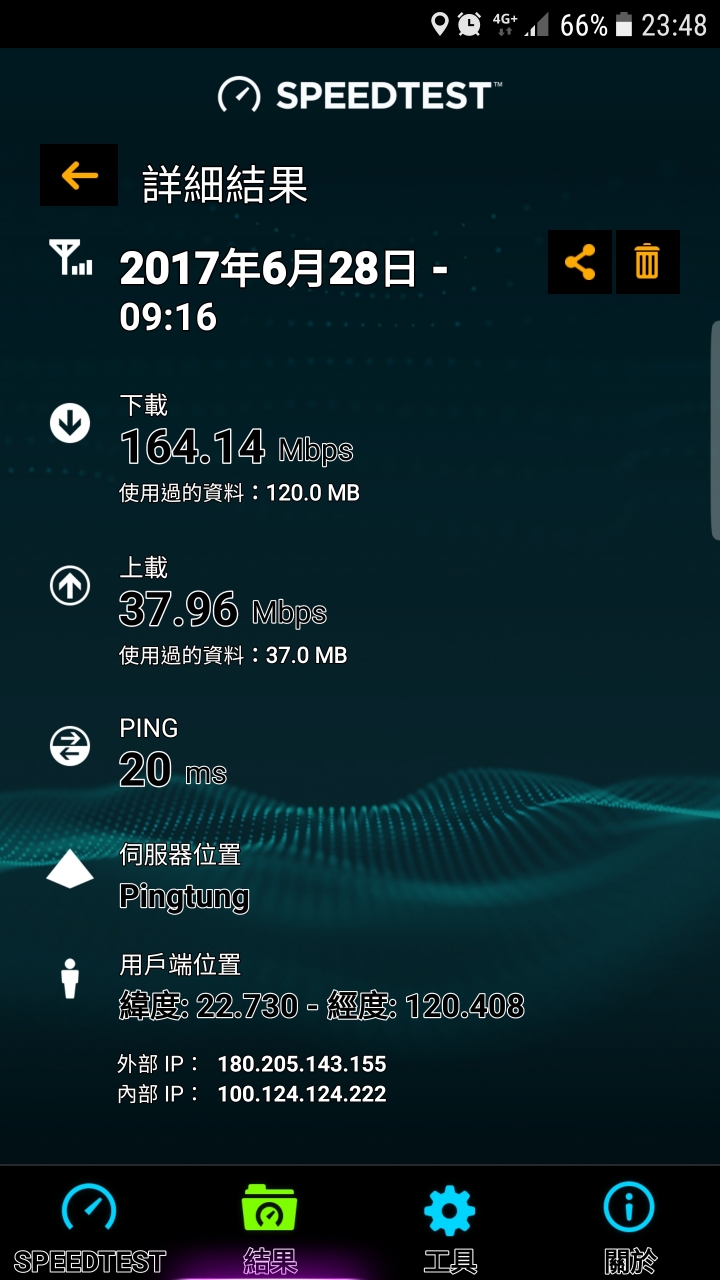720x1280 pixels.
Task: Open the 工具 tab
Action: pyautogui.click(x=450, y=1225)
